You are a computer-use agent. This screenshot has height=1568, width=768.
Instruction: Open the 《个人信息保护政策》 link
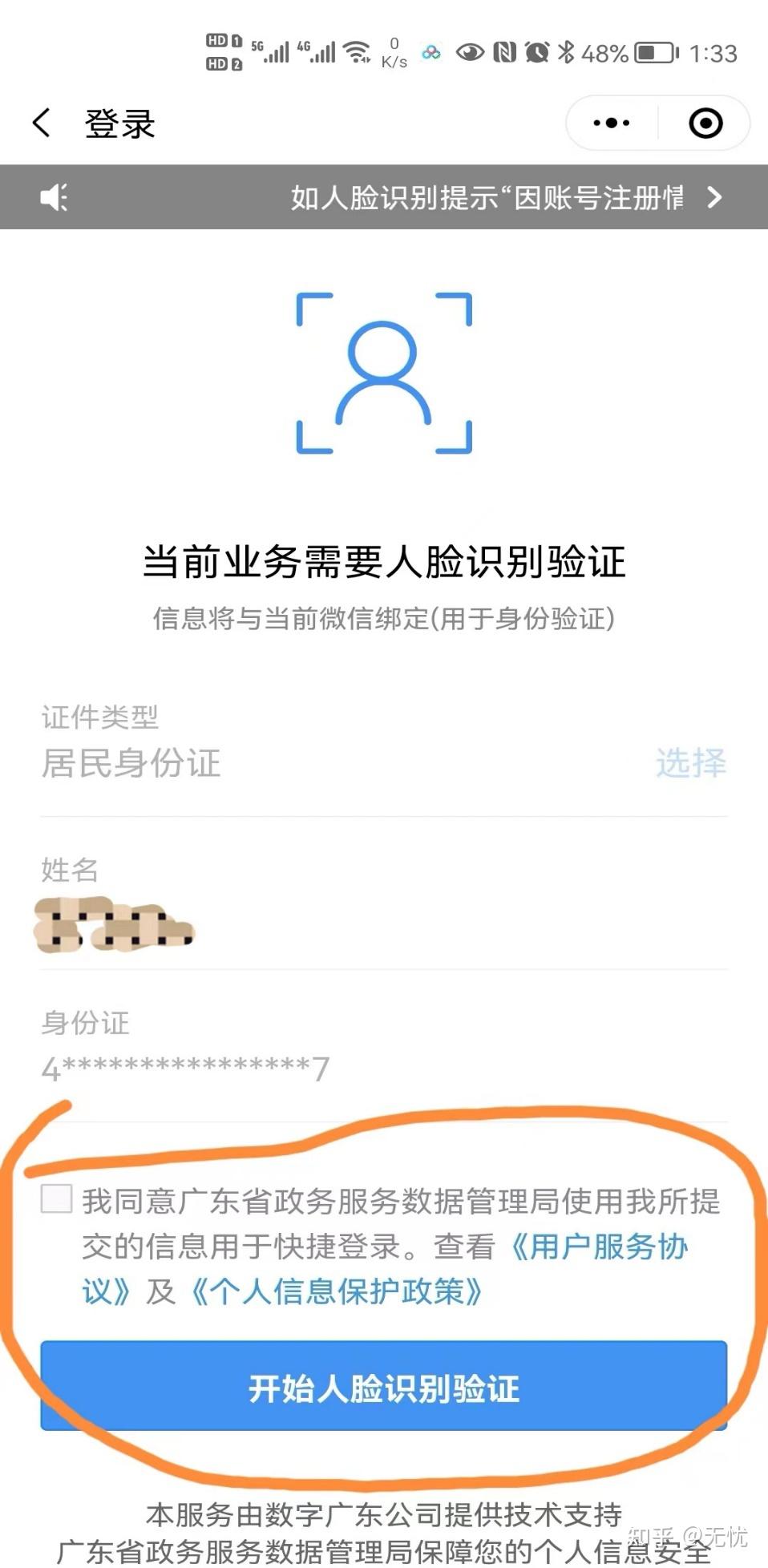[x=336, y=1291]
